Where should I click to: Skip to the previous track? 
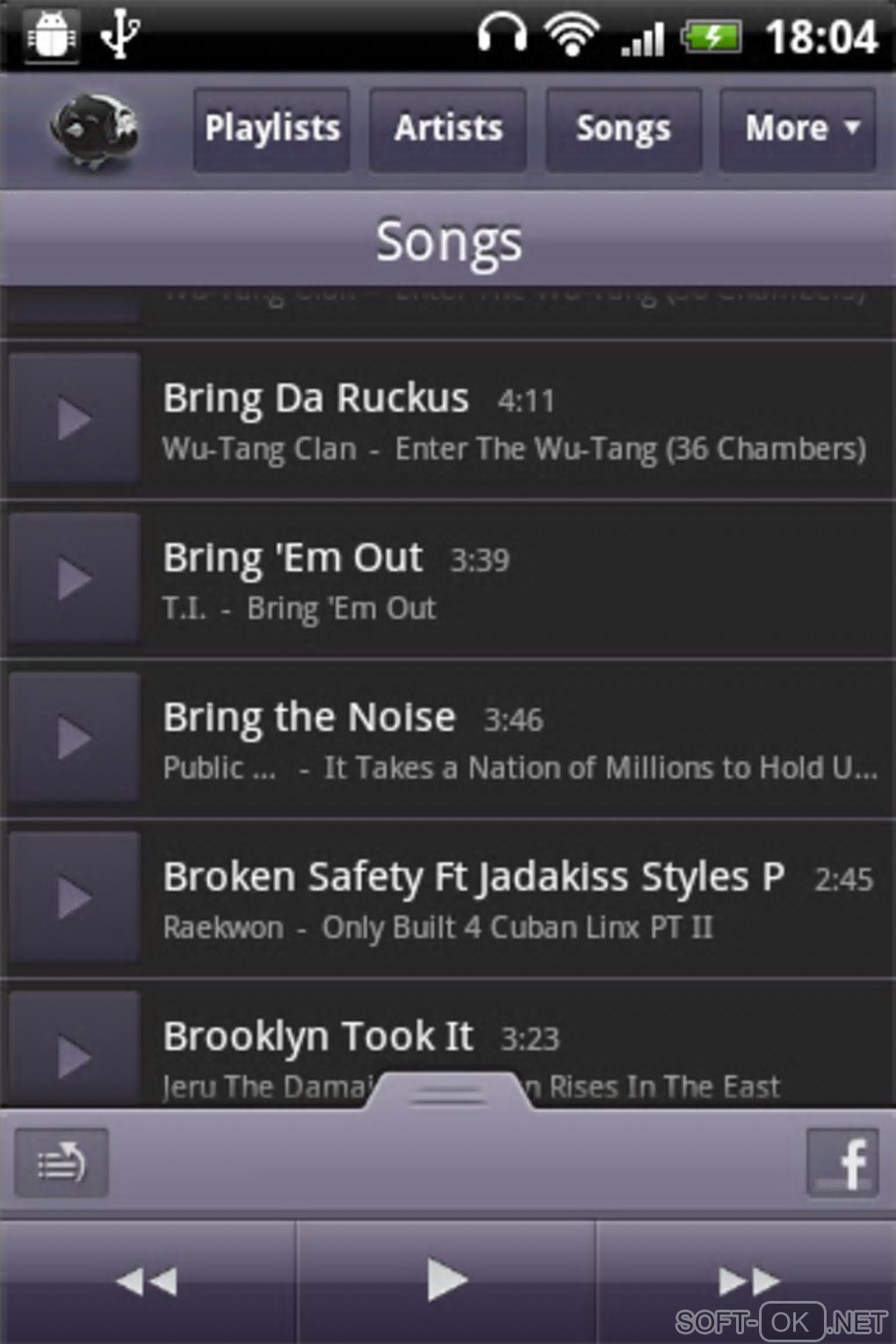click(148, 1281)
